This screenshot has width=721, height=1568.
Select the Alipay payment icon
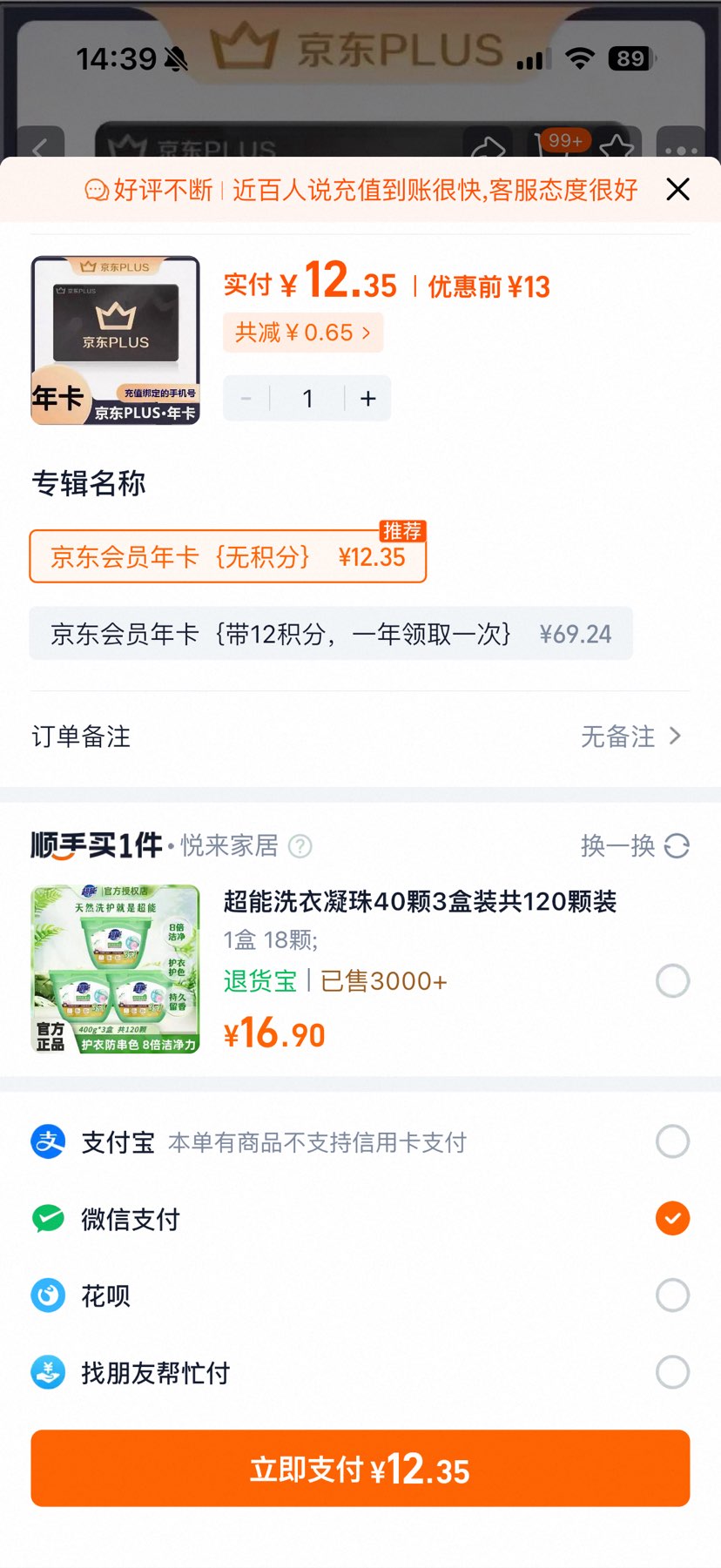click(48, 1141)
